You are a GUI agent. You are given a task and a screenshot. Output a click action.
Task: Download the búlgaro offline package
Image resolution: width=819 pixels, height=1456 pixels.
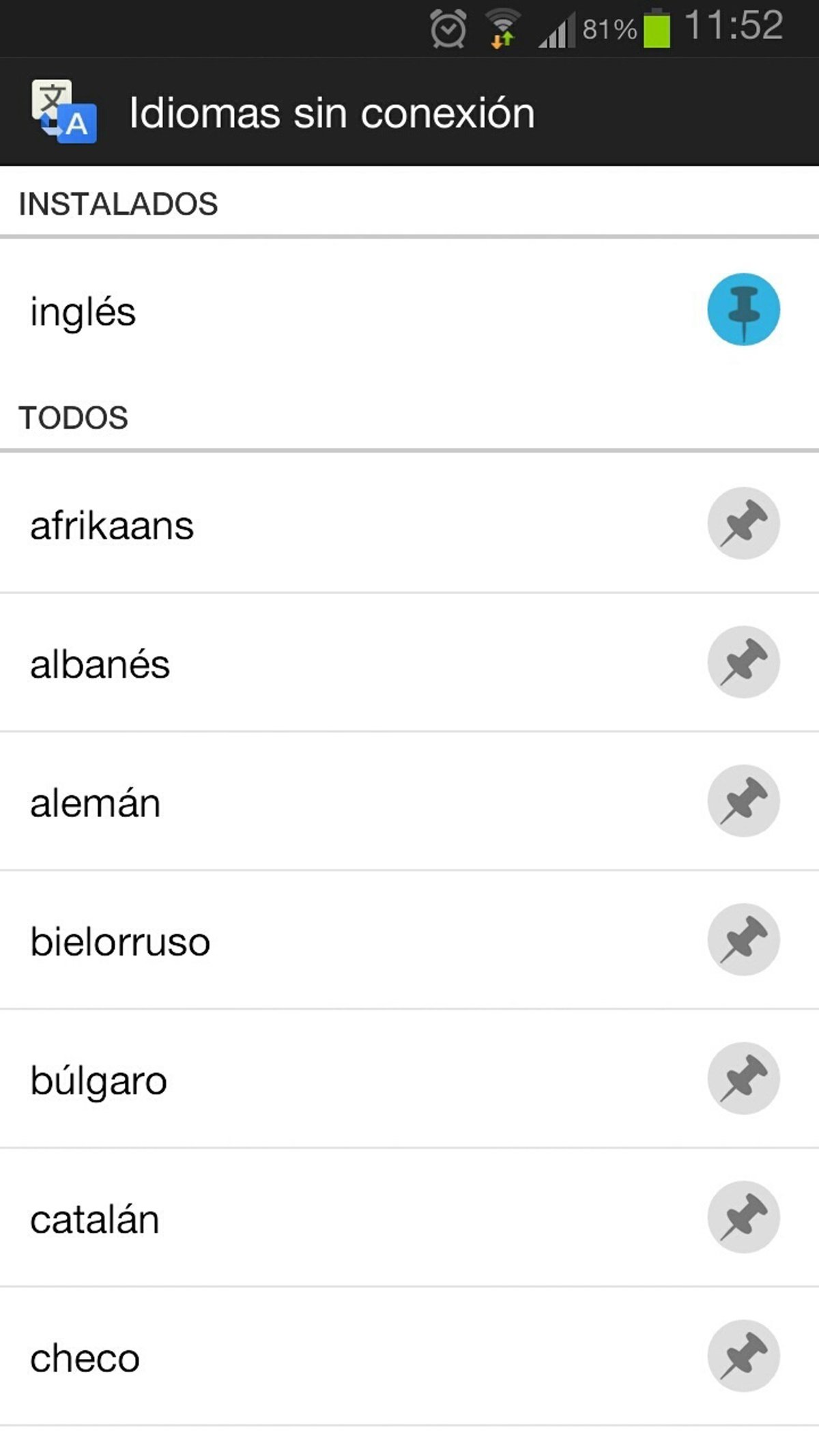(x=743, y=1079)
